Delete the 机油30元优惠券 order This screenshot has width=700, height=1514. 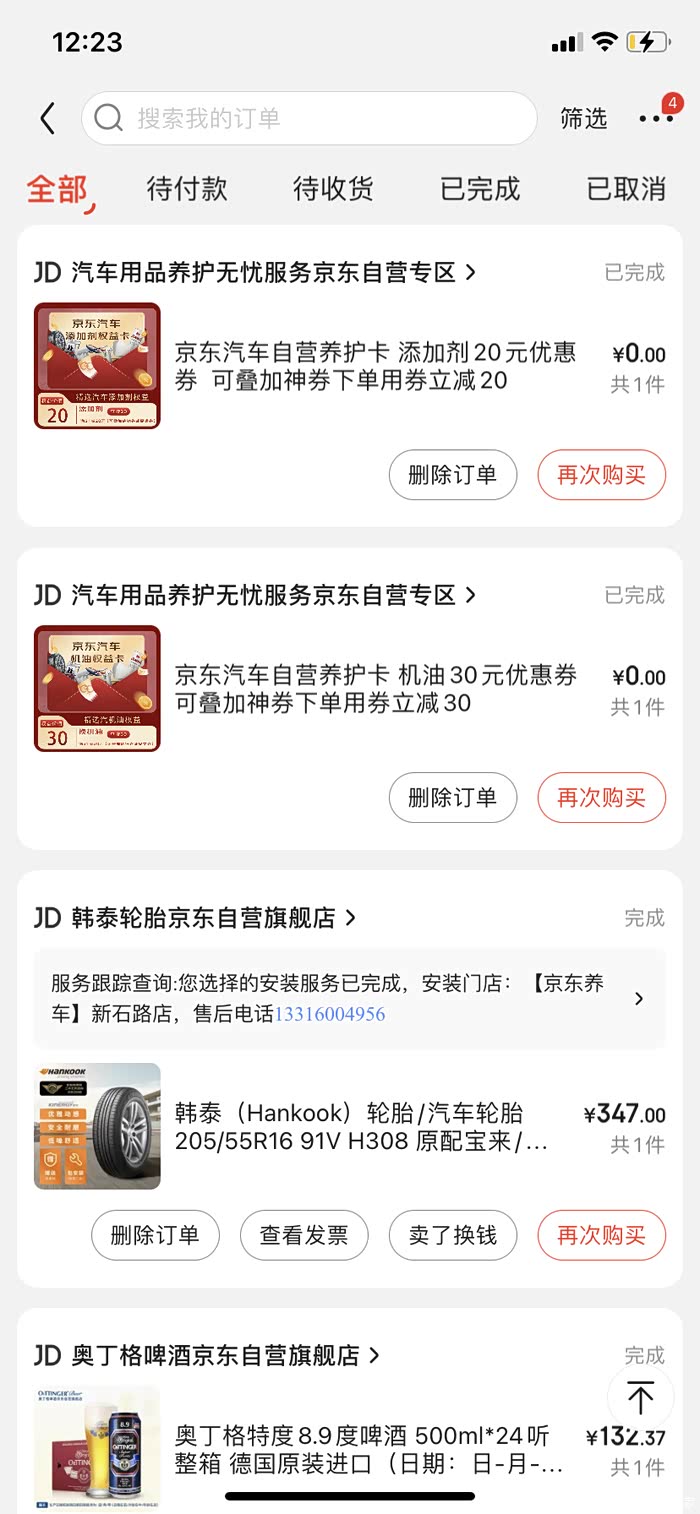(x=452, y=798)
